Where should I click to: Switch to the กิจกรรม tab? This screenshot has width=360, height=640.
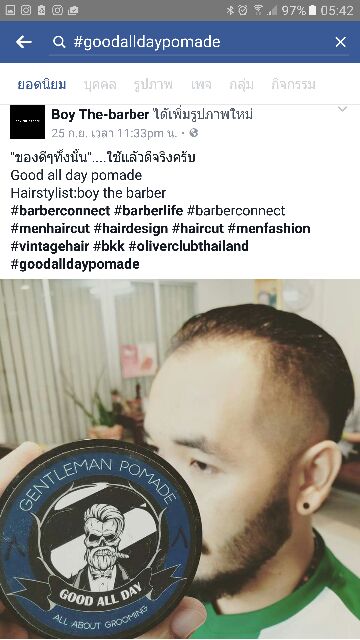point(293,84)
